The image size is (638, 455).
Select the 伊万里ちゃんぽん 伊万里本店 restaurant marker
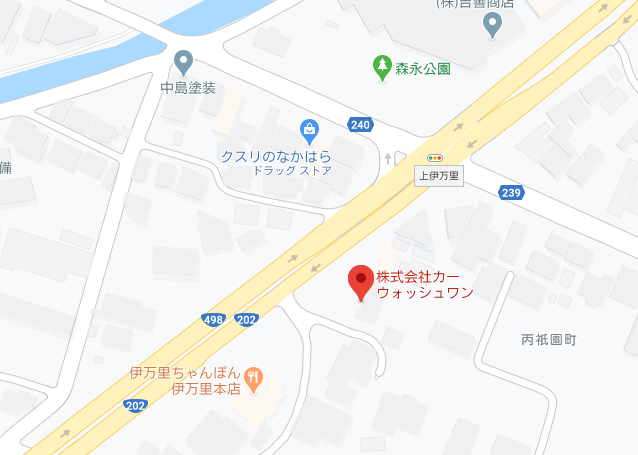tap(253, 378)
